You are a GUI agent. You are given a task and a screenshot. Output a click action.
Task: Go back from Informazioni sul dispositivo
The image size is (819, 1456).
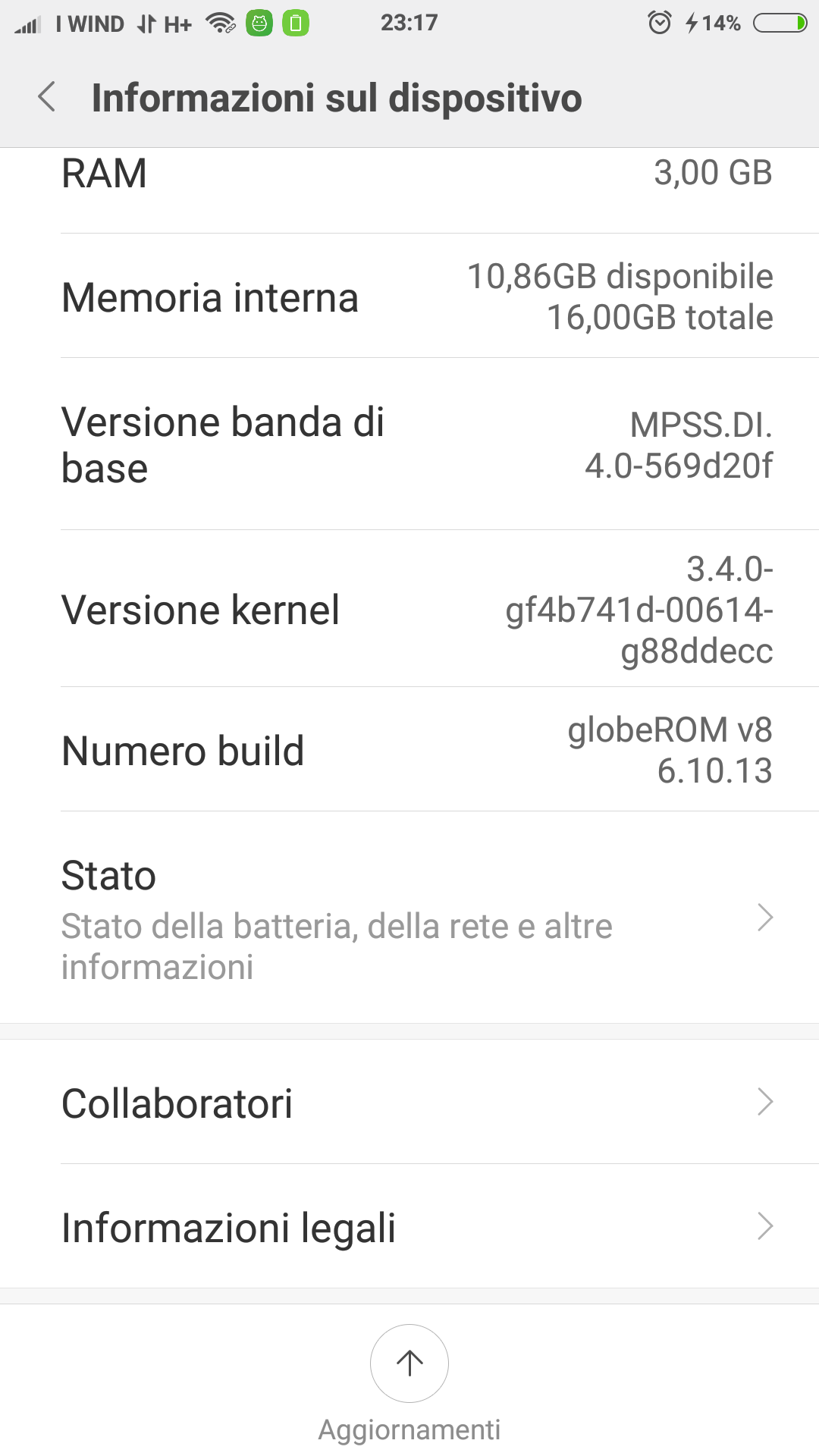(47, 98)
